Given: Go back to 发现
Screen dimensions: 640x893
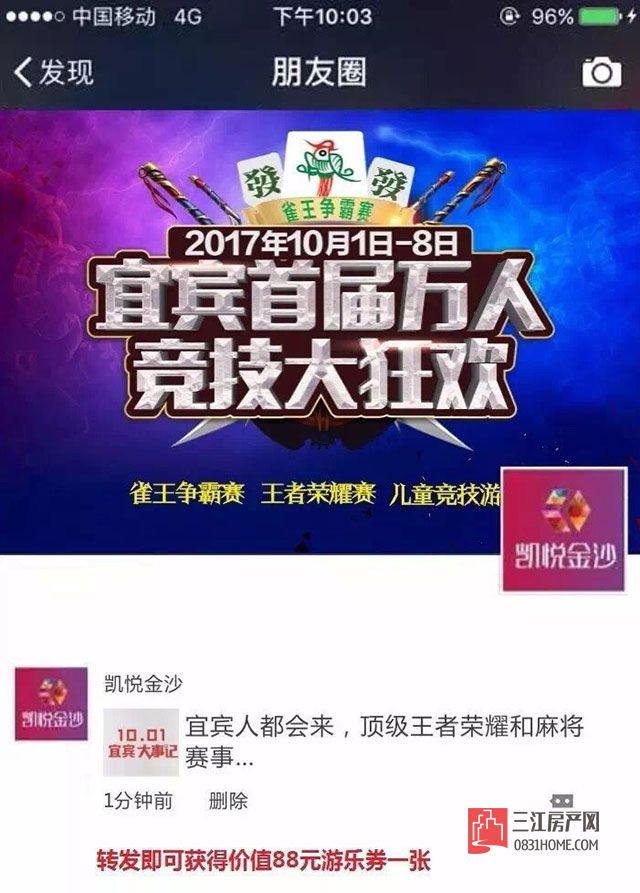Looking at the screenshot, I should pyautogui.click(x=54, y=72).
